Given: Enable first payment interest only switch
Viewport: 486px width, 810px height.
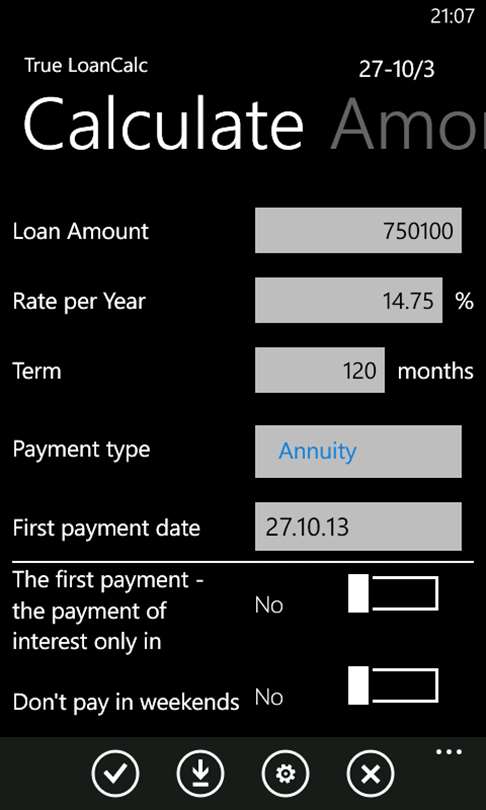Looking at the screenshot, I should pos(393,593).
